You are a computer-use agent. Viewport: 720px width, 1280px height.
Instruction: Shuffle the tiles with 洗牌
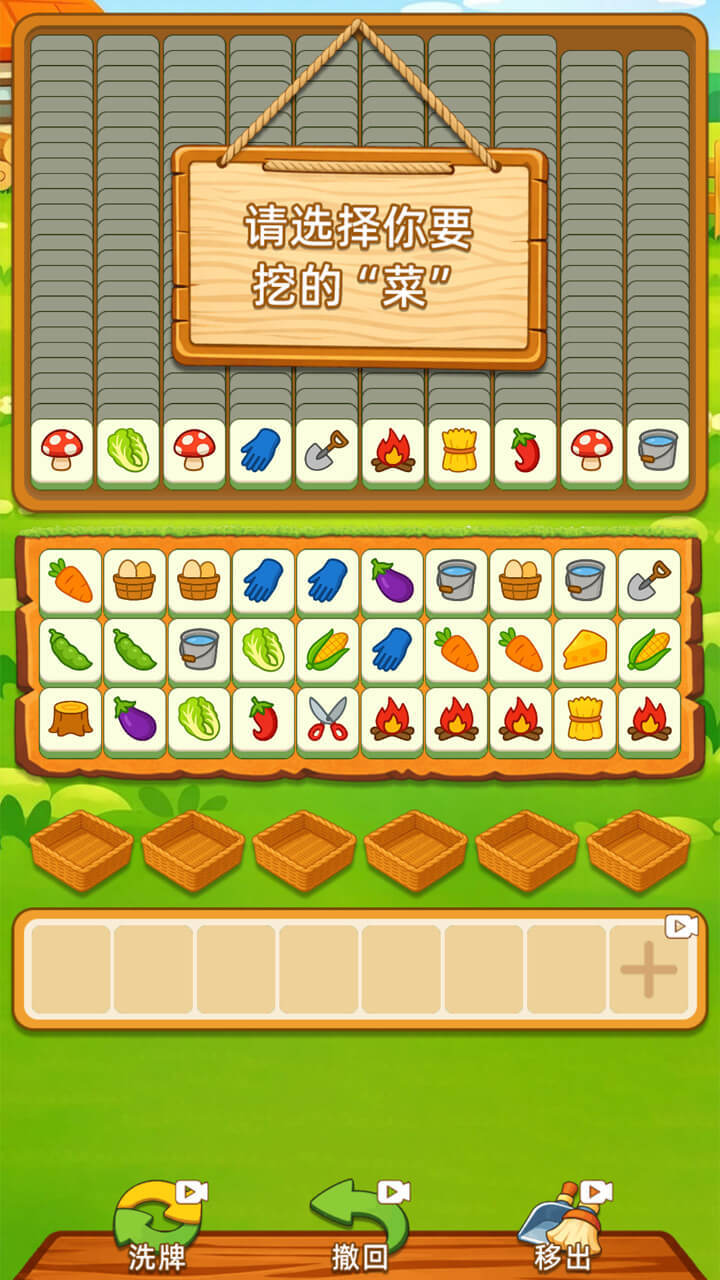[160, 1226]
